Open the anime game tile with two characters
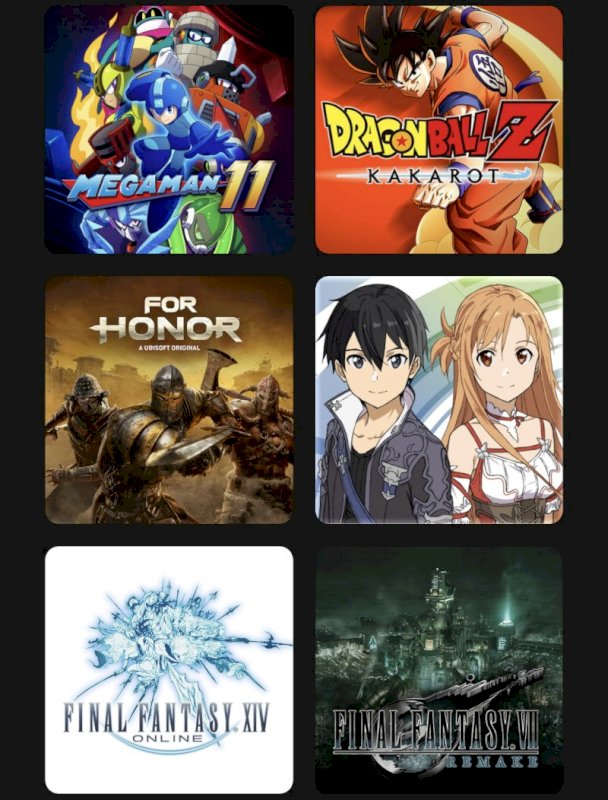 click(x=439, y=400)
